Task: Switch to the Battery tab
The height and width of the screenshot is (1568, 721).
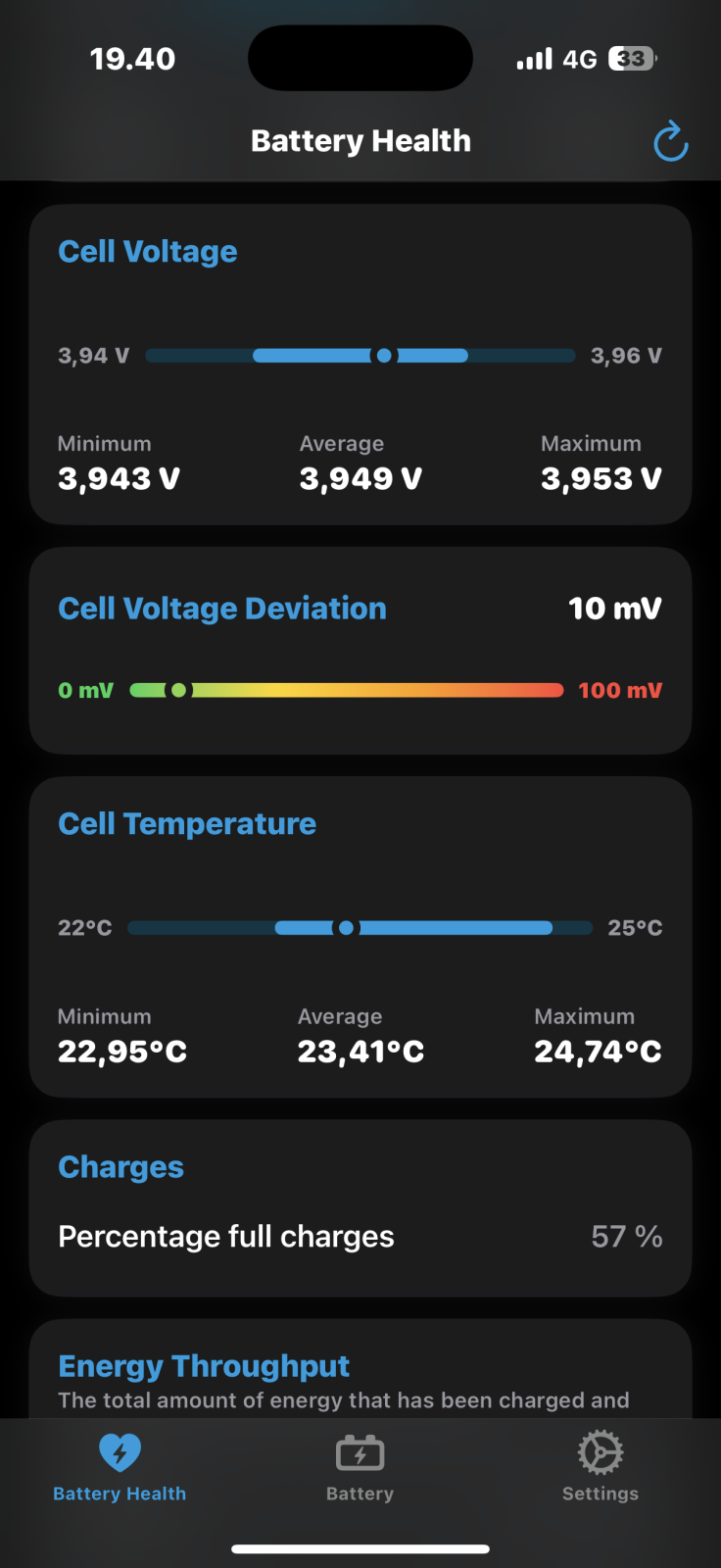Action: (x=360, y=1467)
